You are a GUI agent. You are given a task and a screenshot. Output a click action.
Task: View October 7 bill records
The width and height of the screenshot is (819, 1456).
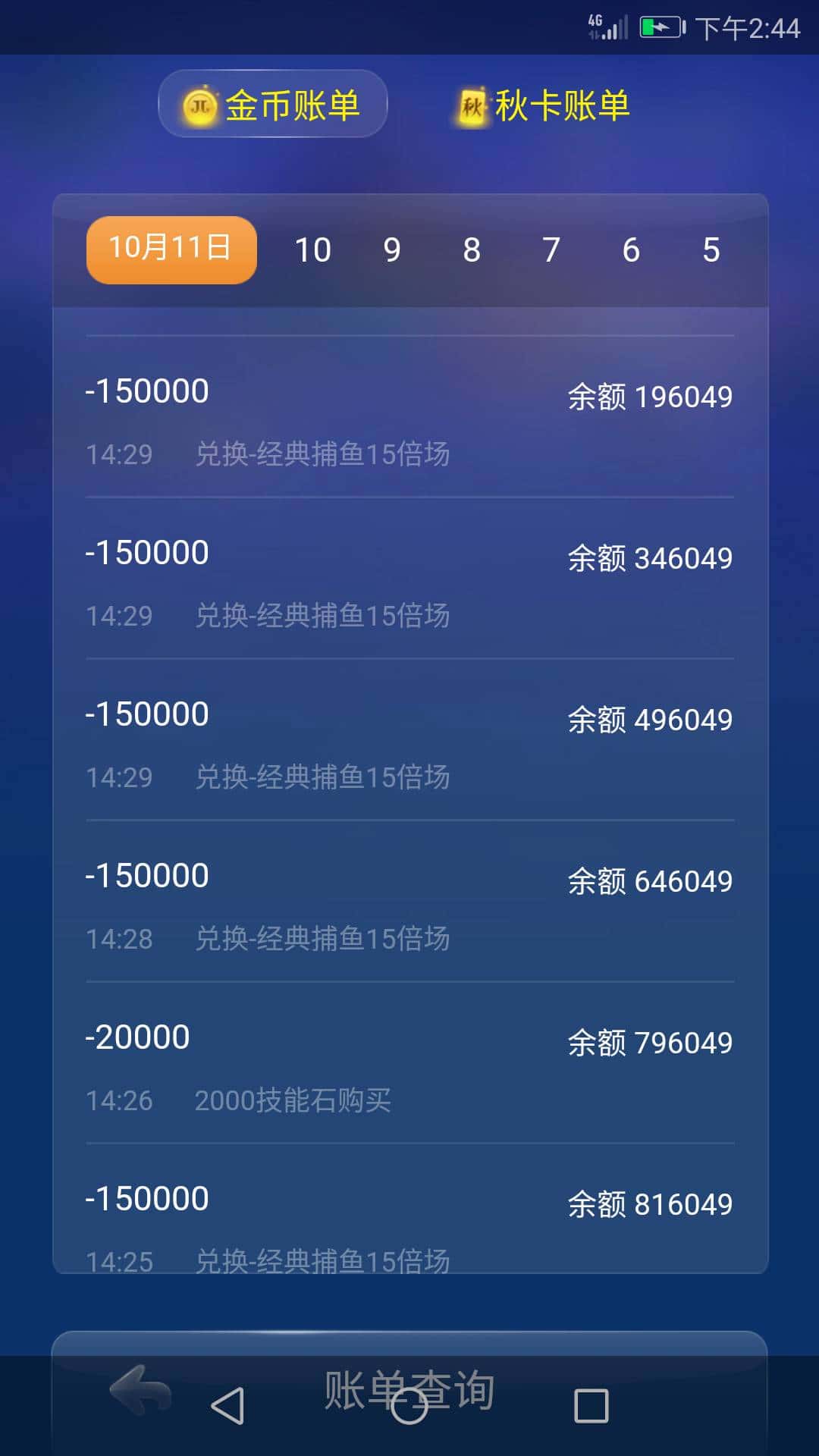tap(551, 249)
